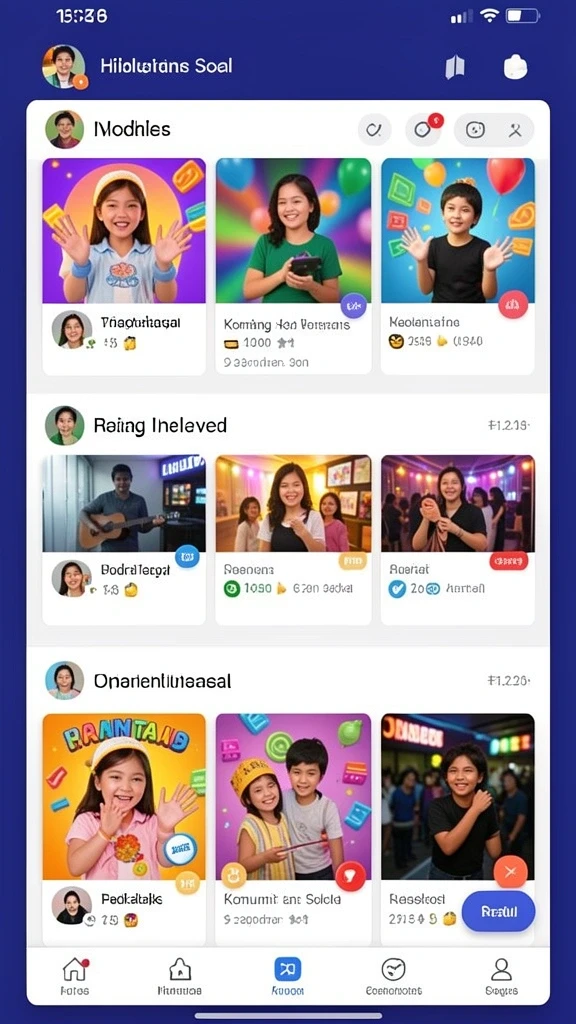
Task: Open the profile avatar in the top header
Action: click(63, 66)
